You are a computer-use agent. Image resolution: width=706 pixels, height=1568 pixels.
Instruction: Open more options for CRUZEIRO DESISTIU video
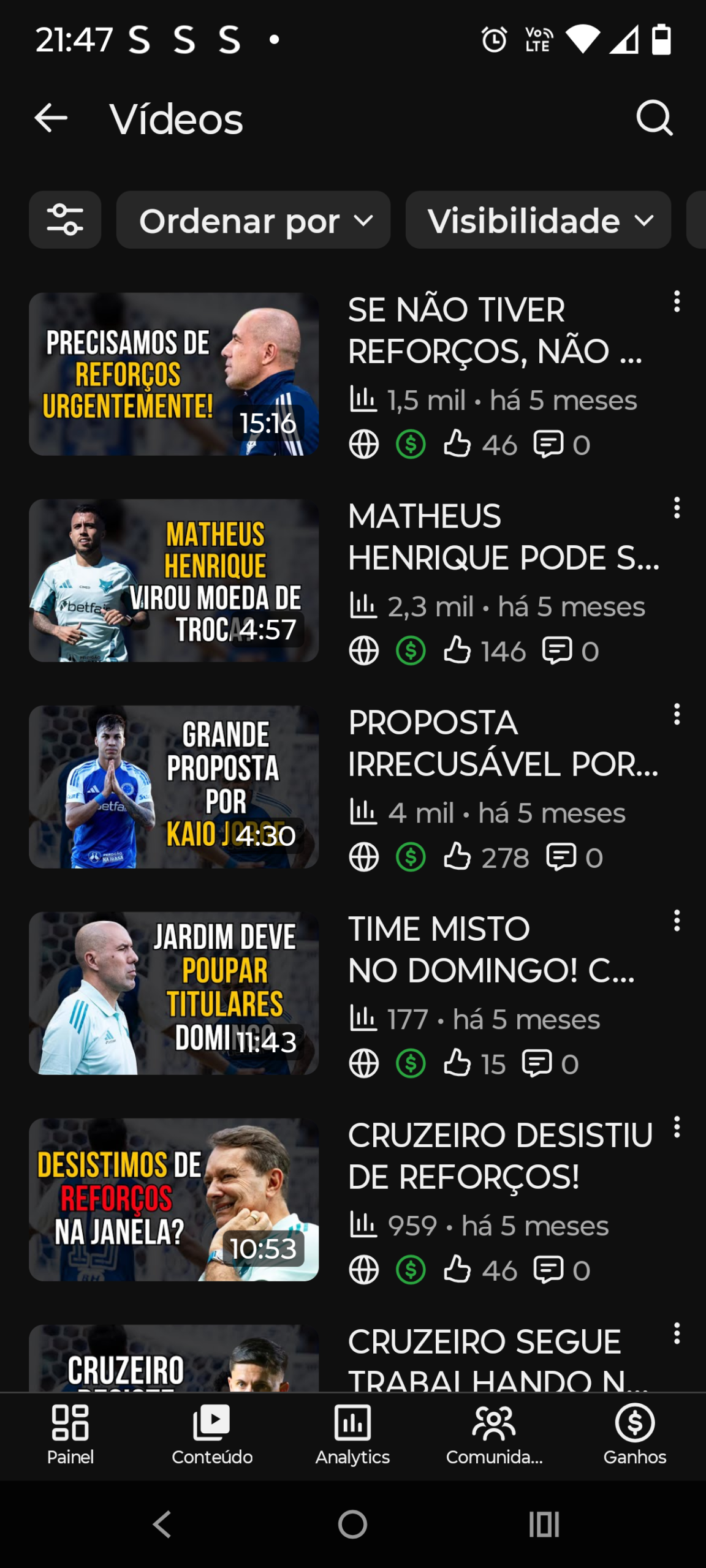pos(677,1127)
